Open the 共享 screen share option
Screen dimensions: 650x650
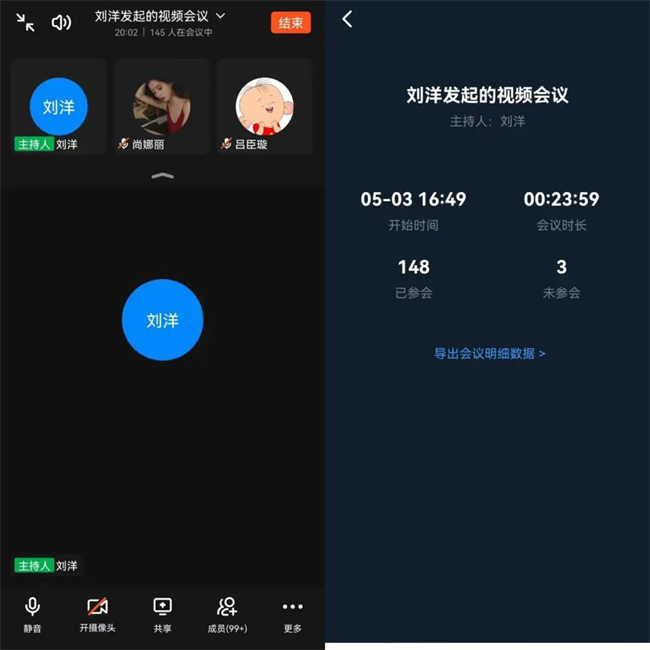162,613
